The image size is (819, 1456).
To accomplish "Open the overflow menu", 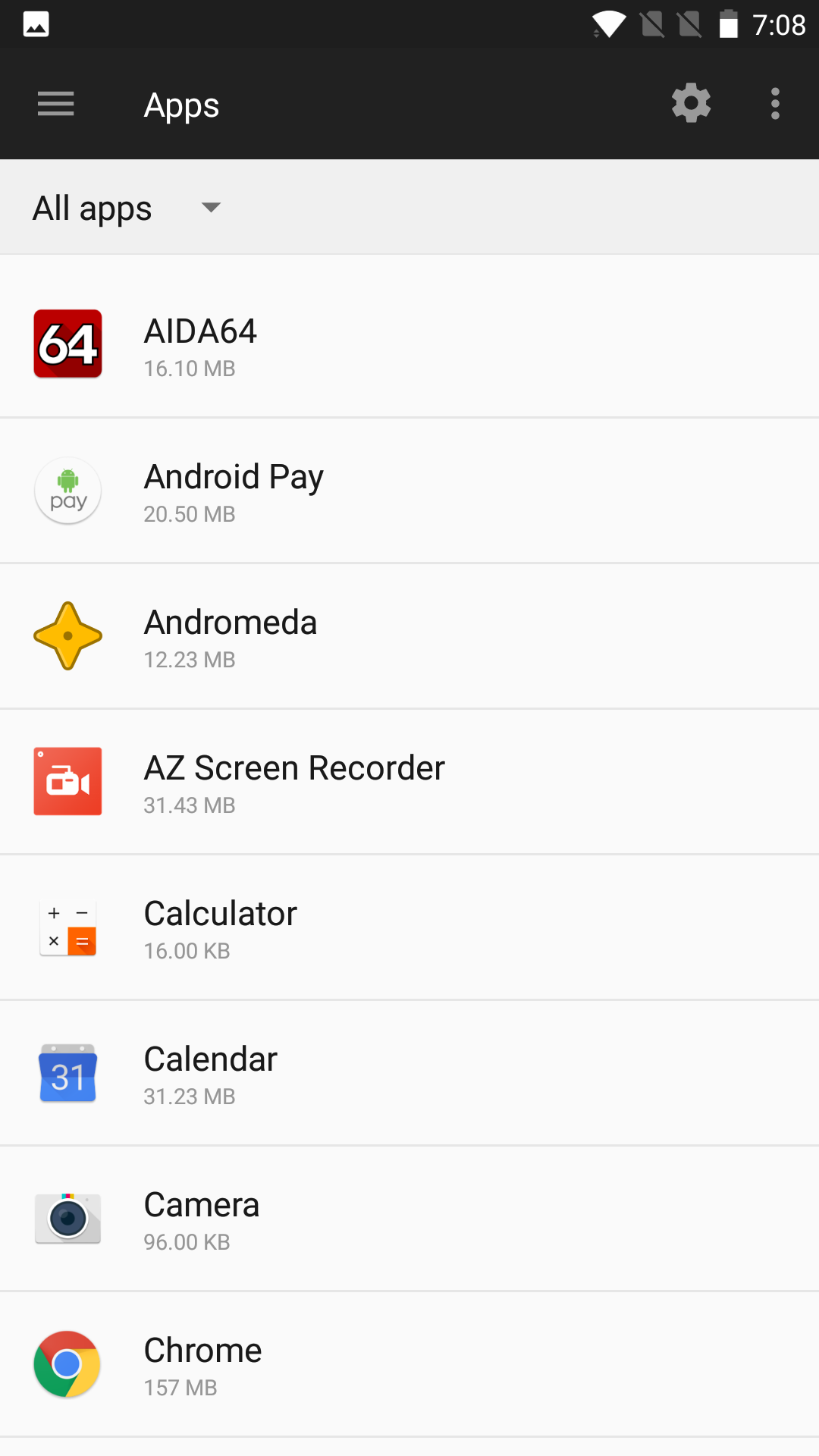I will (x=775, y=104).
